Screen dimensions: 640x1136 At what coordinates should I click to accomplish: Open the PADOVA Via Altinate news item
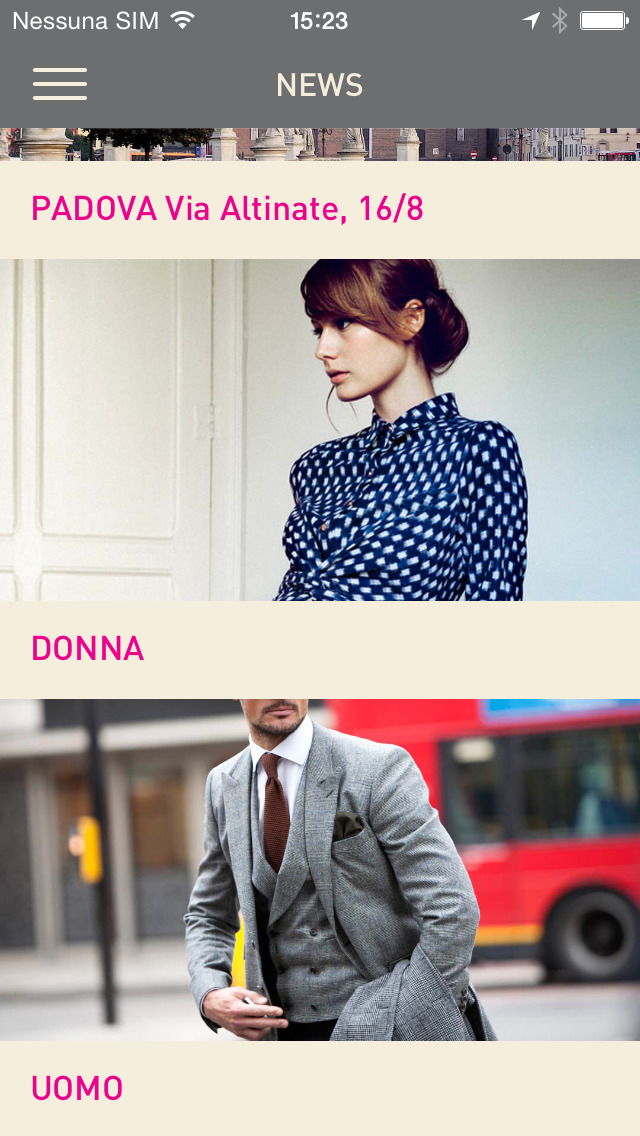point(228,209)
